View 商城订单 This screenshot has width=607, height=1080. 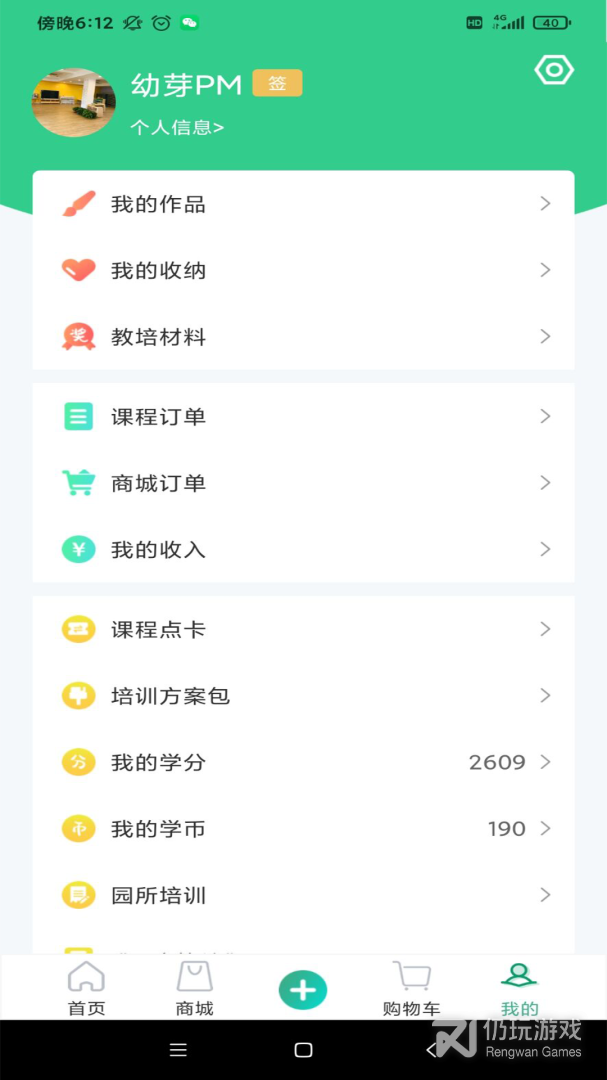tap(303, 483)
